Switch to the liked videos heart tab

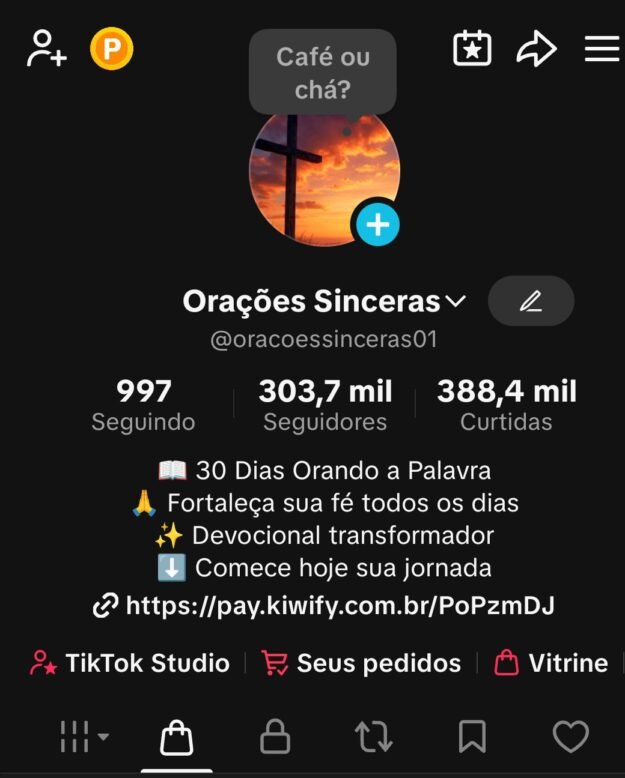tap(570, 739)
